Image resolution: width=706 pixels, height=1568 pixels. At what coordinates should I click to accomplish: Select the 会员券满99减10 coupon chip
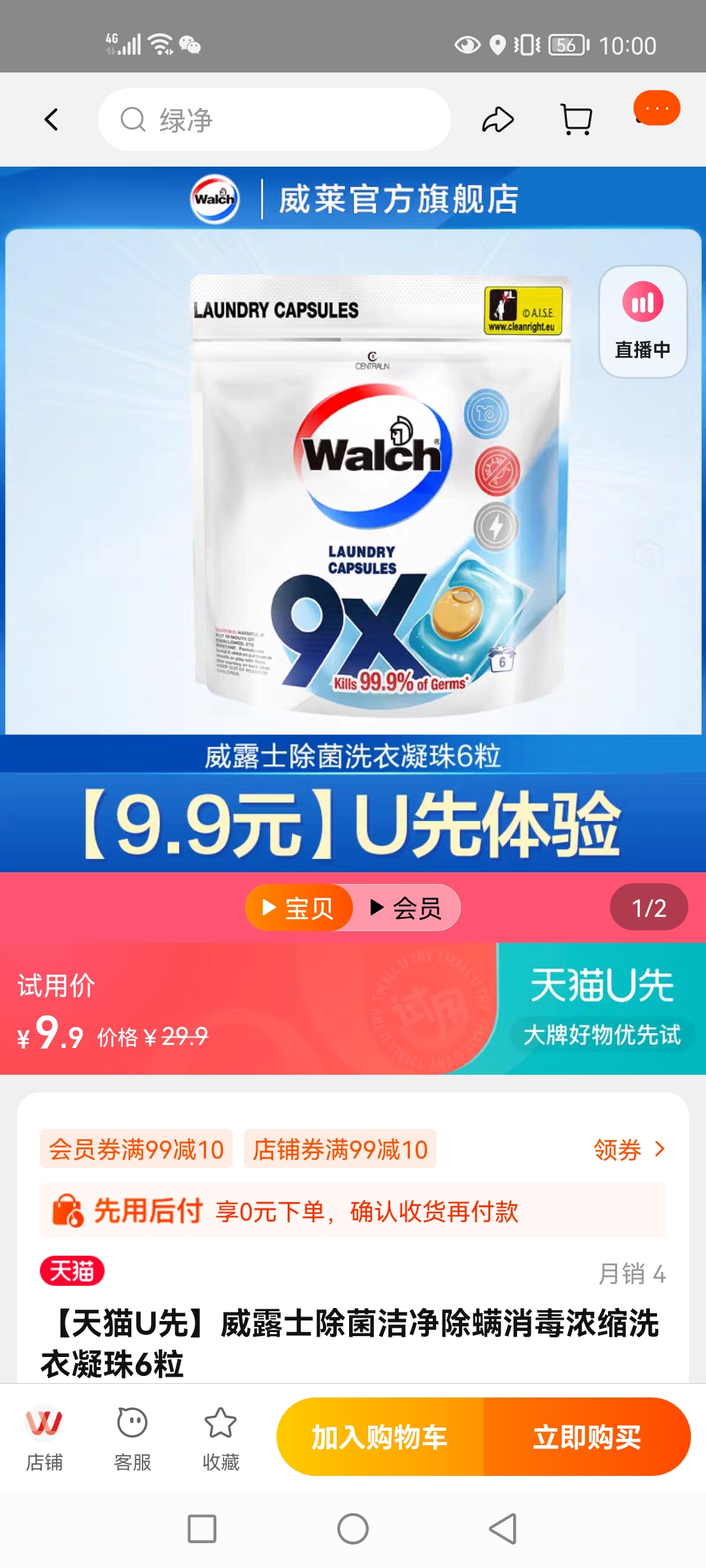[x=136, y=1149]
